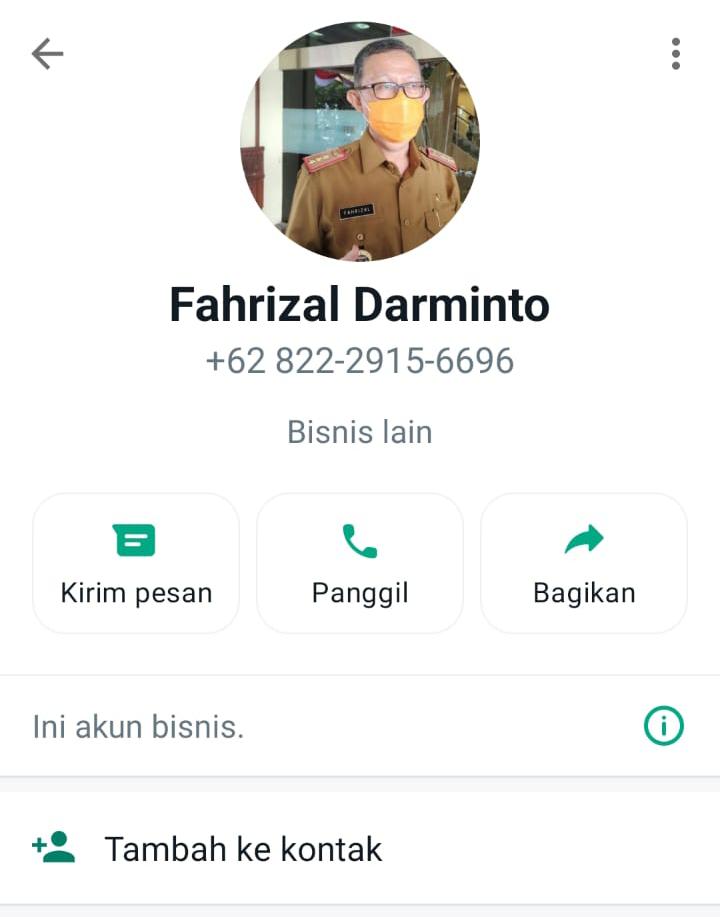The height and width of the screenshot is (917, 720).
Task: Open the three-dot overflow menu
Action: click(676, 54)
